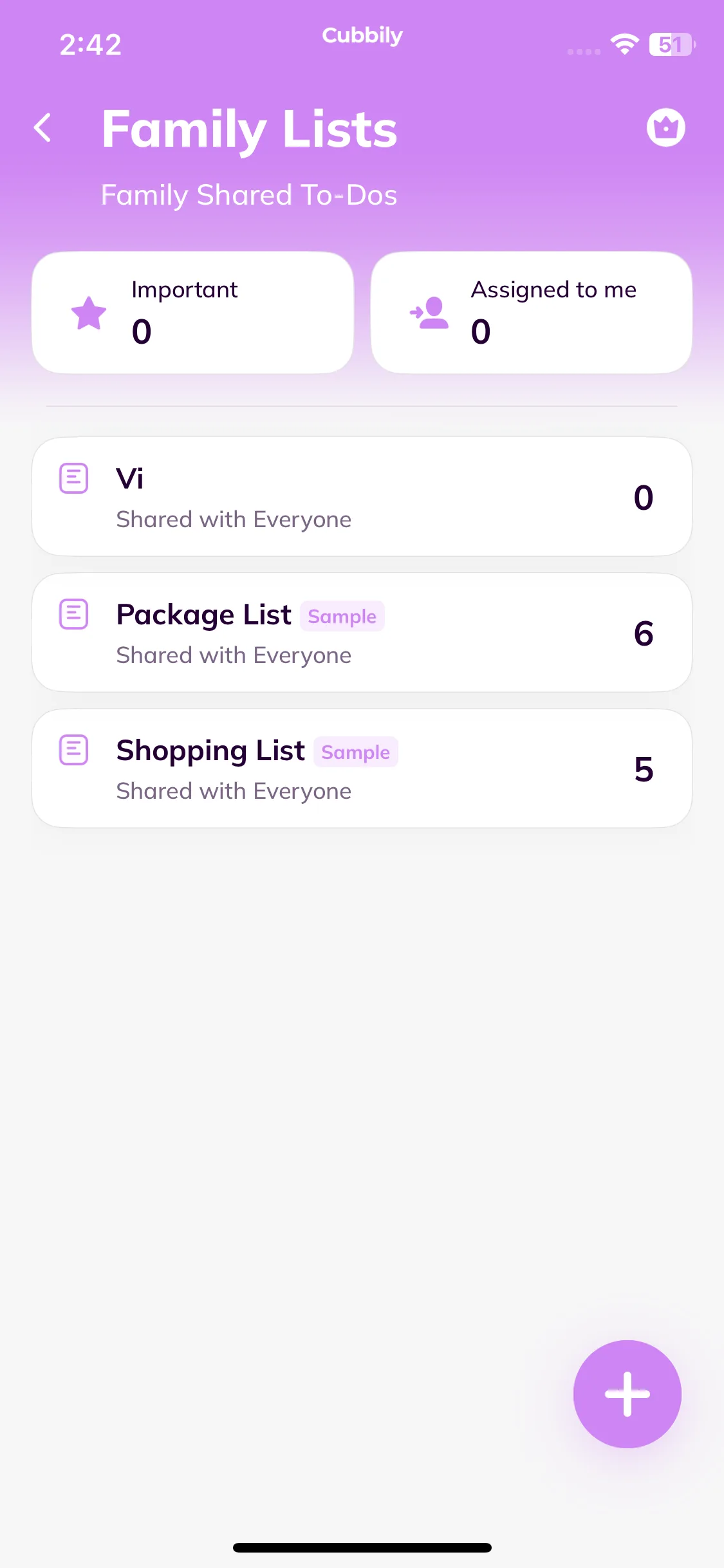Go back from Family Lists

[x=42, y=127]
